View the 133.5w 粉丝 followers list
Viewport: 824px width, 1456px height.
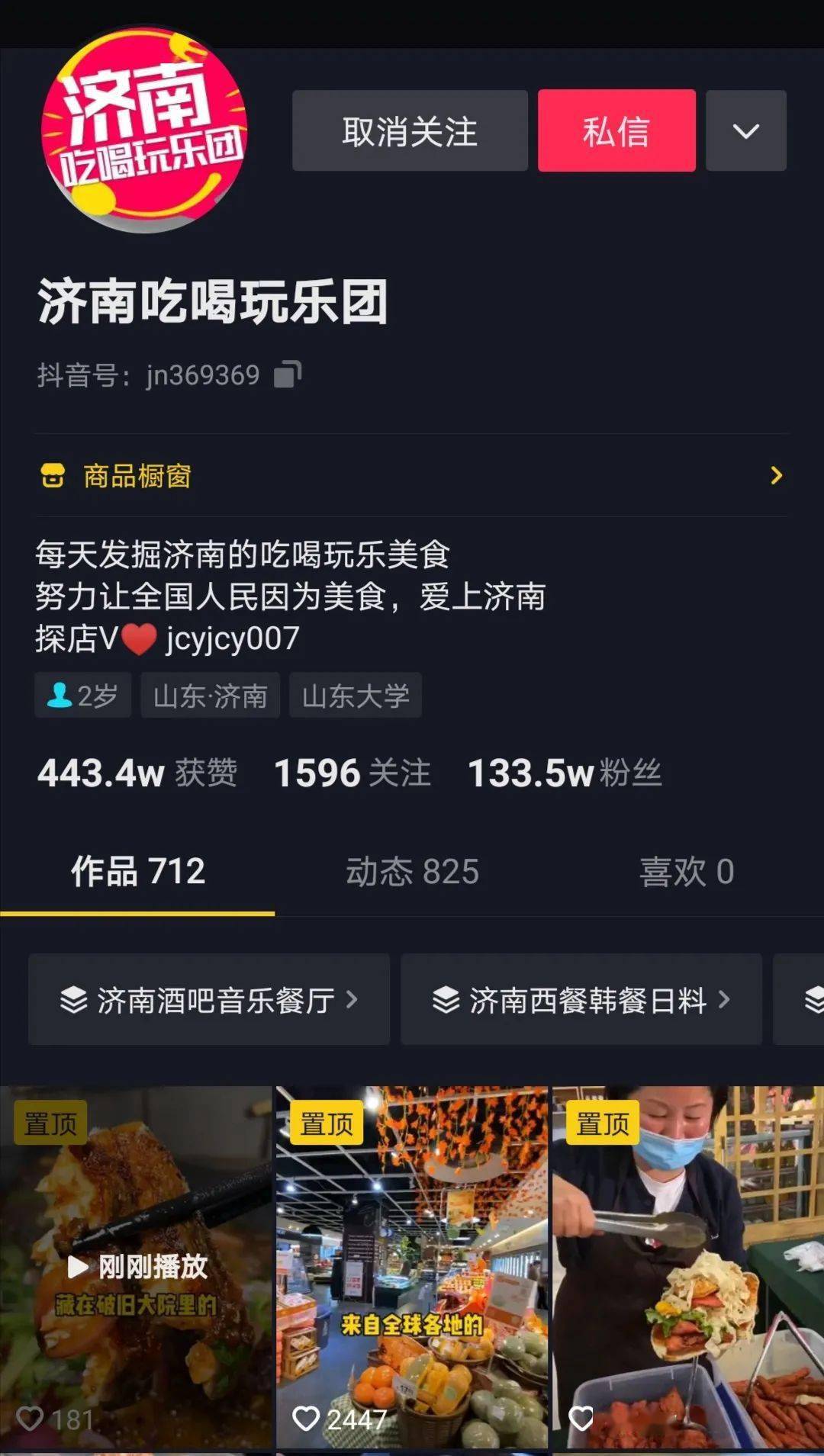(565, 773)
